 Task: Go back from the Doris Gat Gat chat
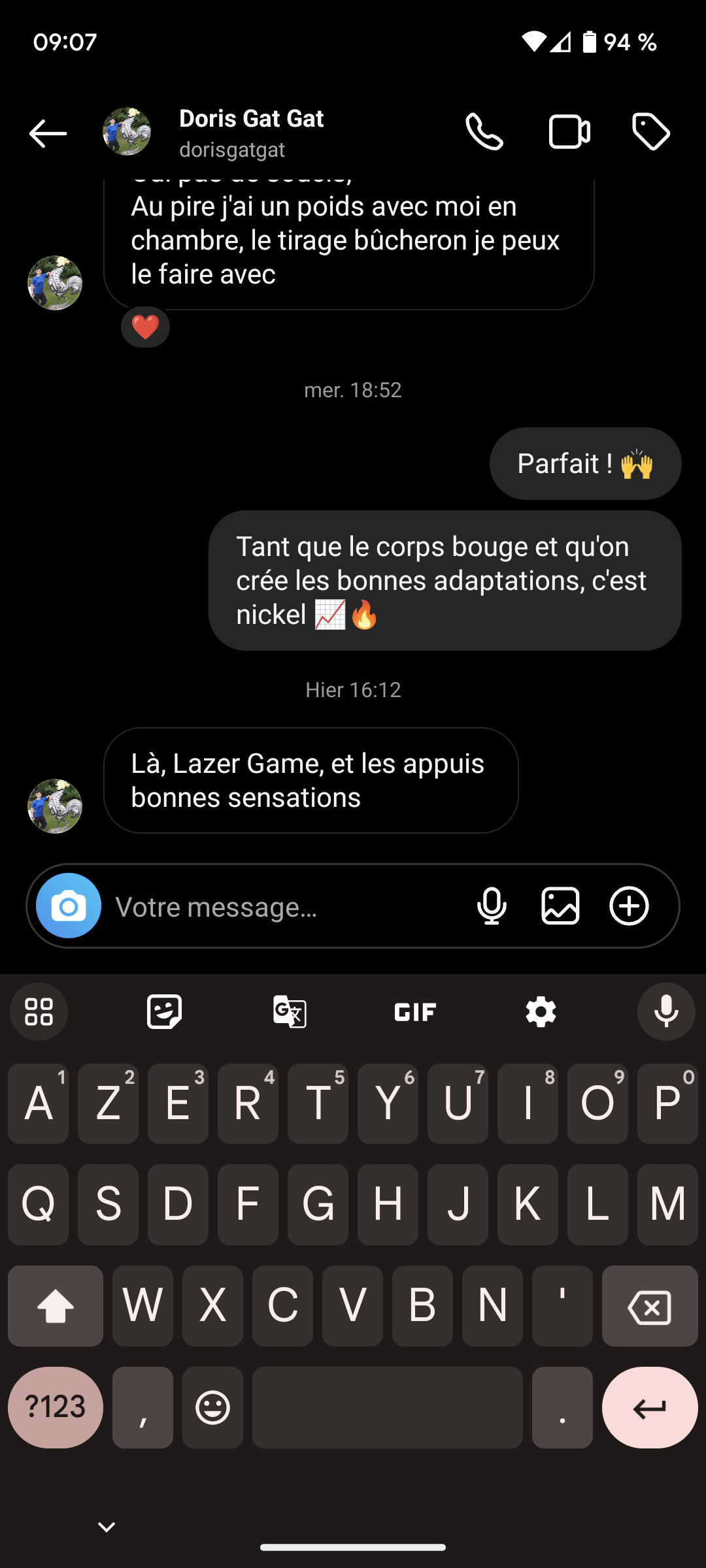click(x=48, y=133)
